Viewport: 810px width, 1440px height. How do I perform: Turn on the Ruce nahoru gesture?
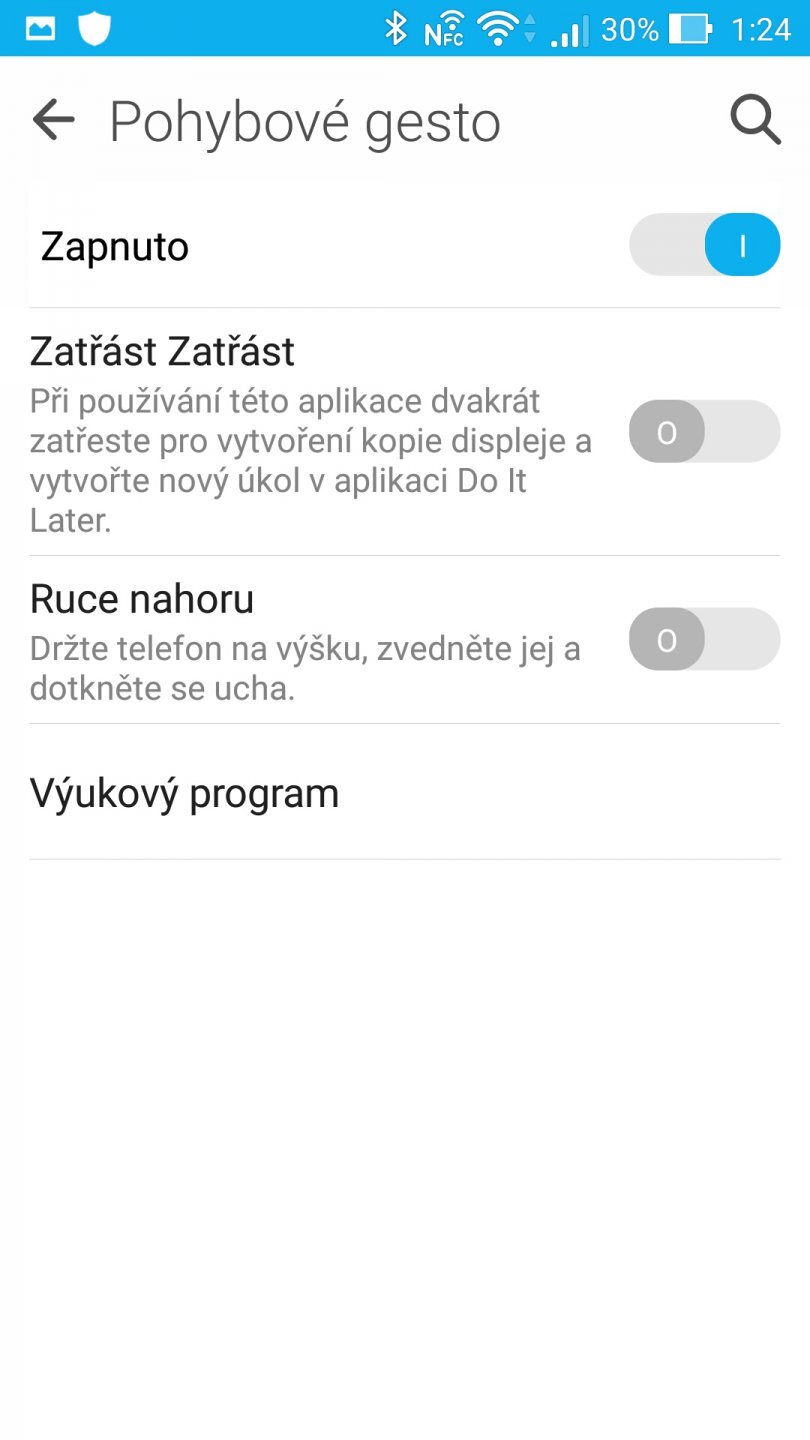[703, 639]
